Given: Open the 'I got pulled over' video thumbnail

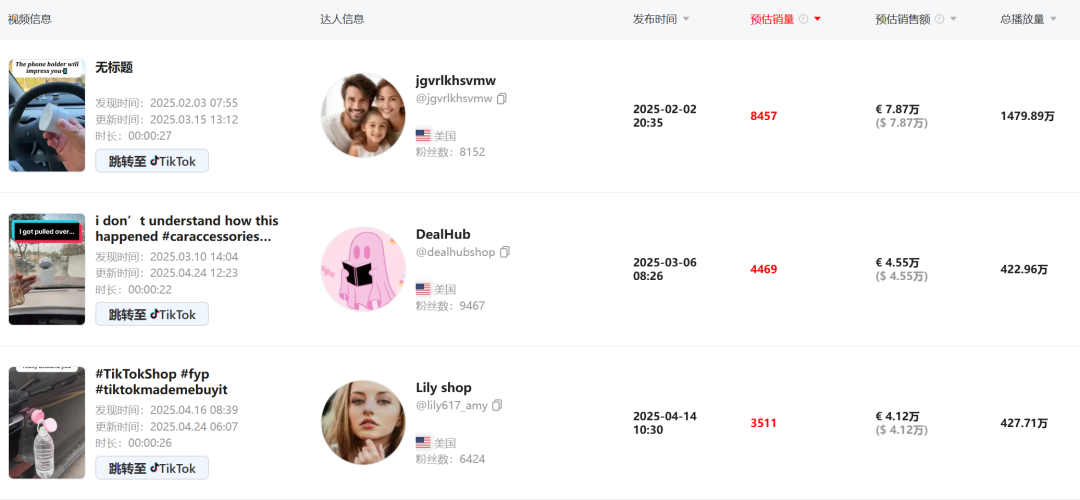Looking at the screenshot, I should [47, 269].
